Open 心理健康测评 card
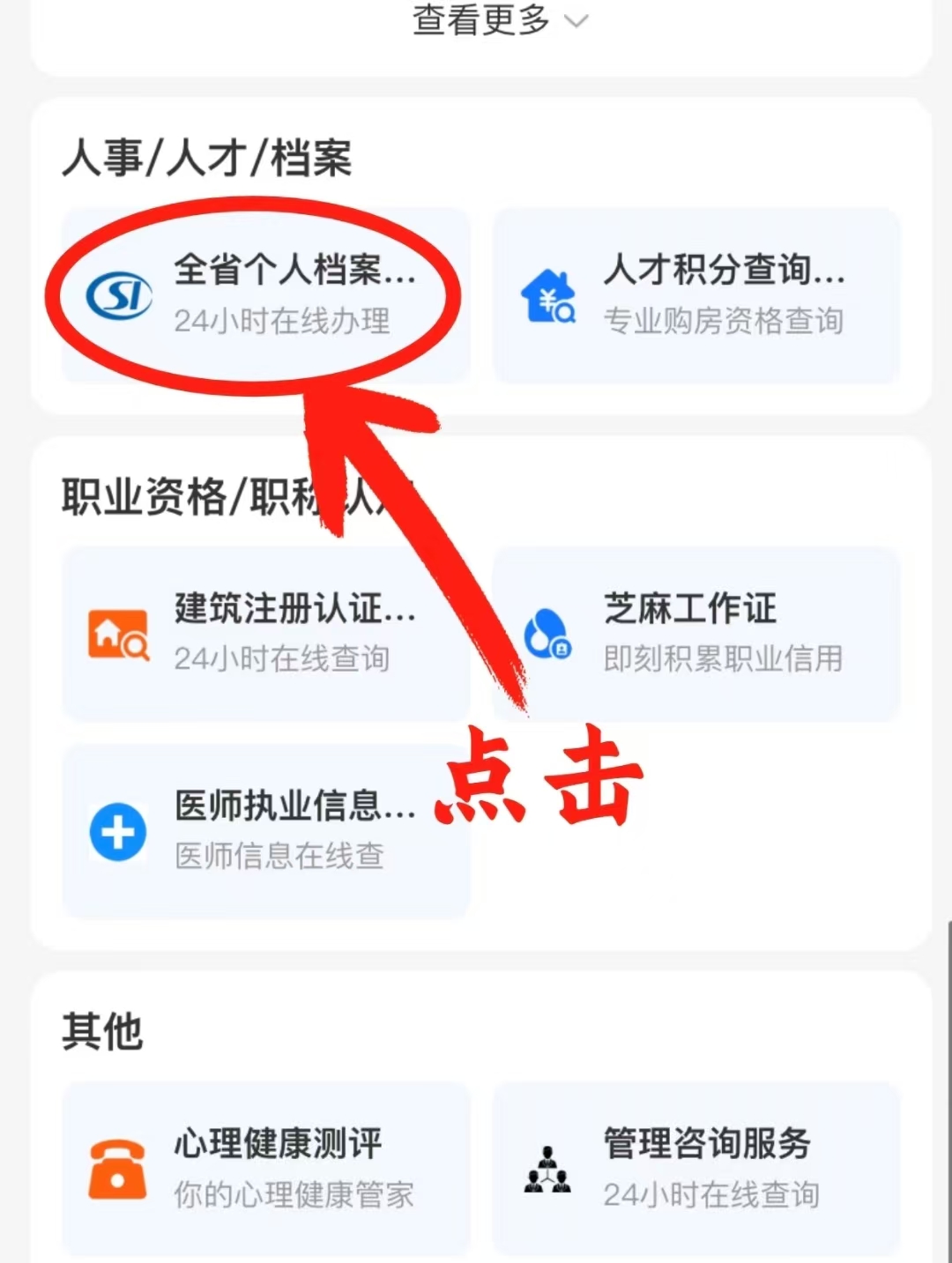The height and width of the screenshot is (1263, 952). tap(264, 1168)
